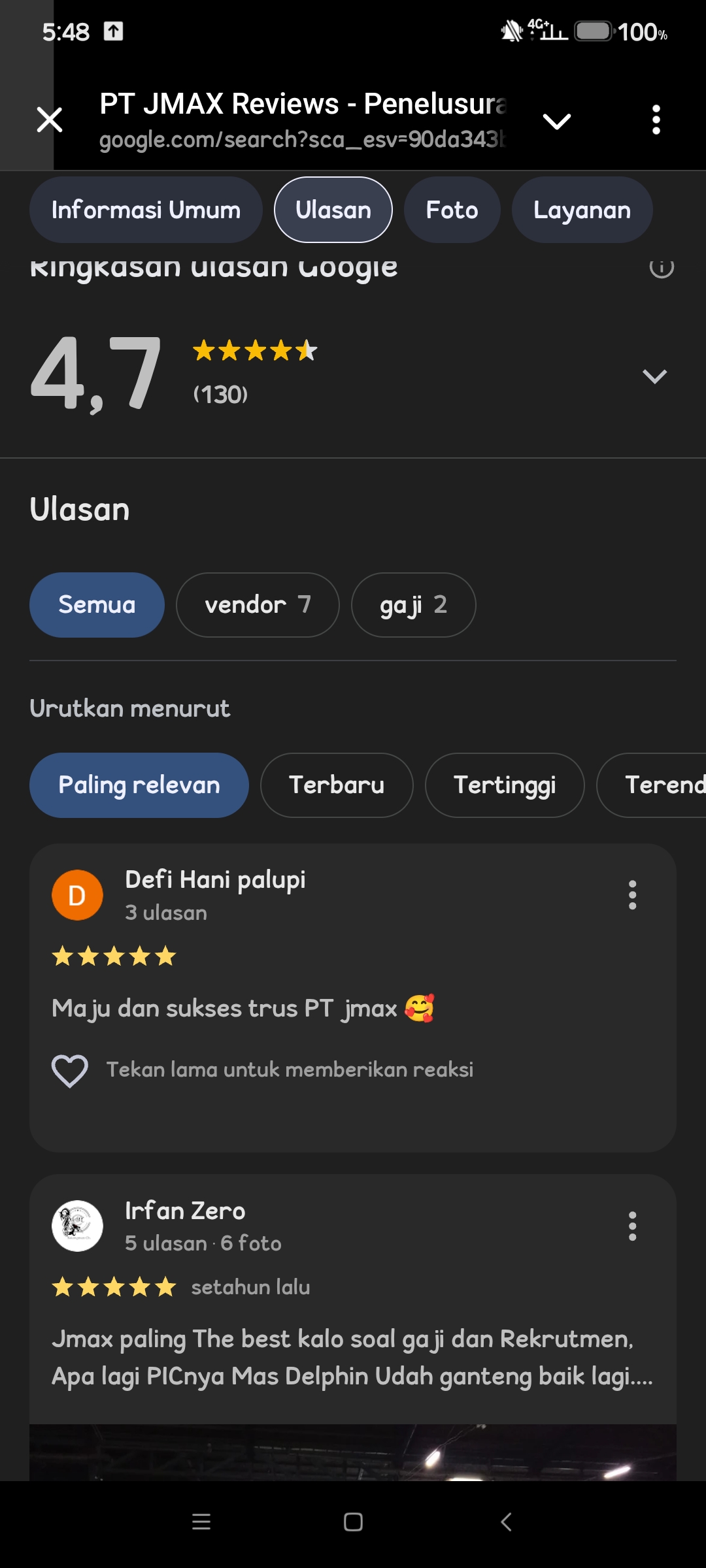
Task: Sort reviews by Tertinggi
Action: 504,785
